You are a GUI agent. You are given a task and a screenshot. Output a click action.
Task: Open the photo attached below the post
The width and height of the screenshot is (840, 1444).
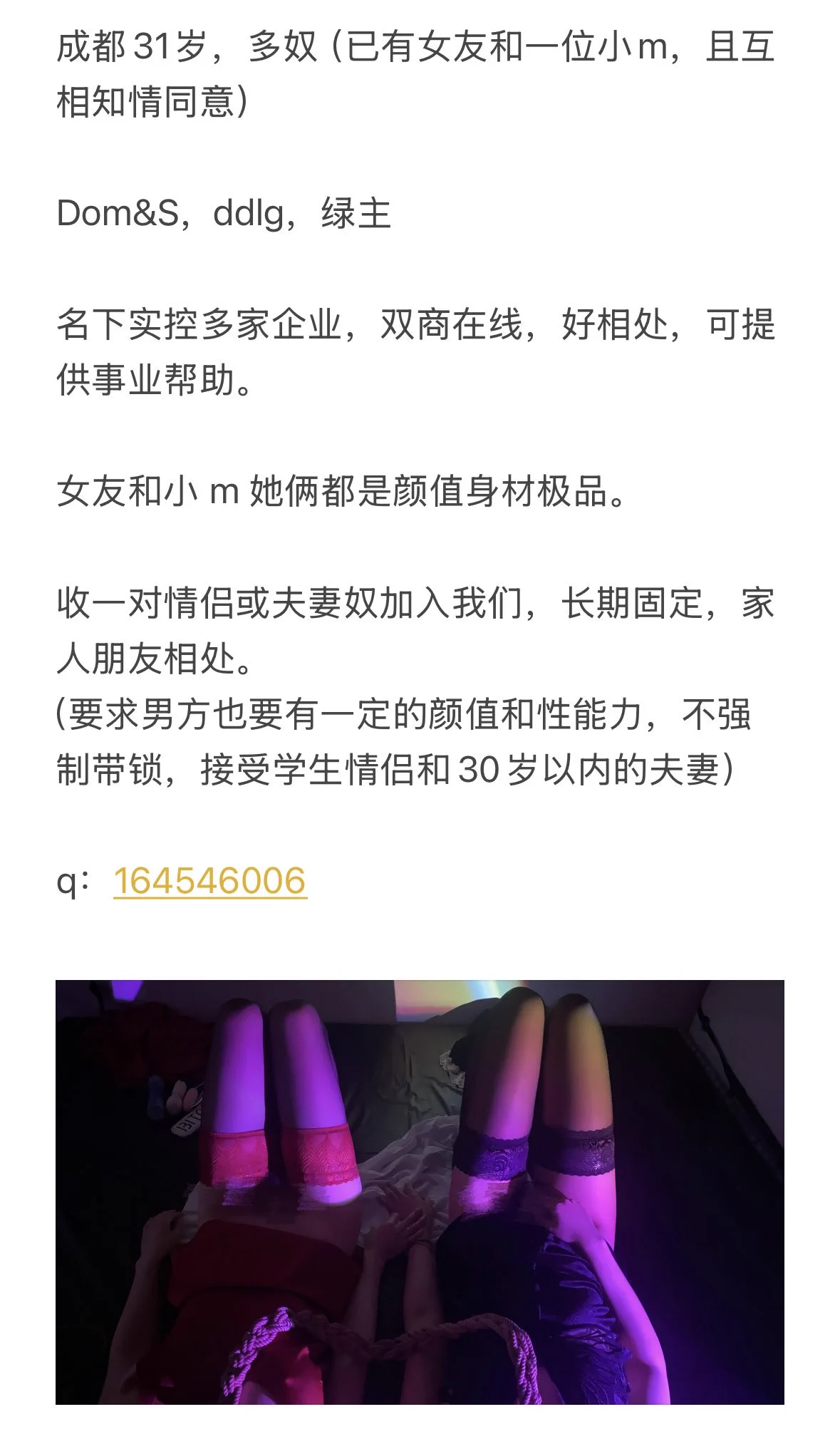coord(420,1190)
